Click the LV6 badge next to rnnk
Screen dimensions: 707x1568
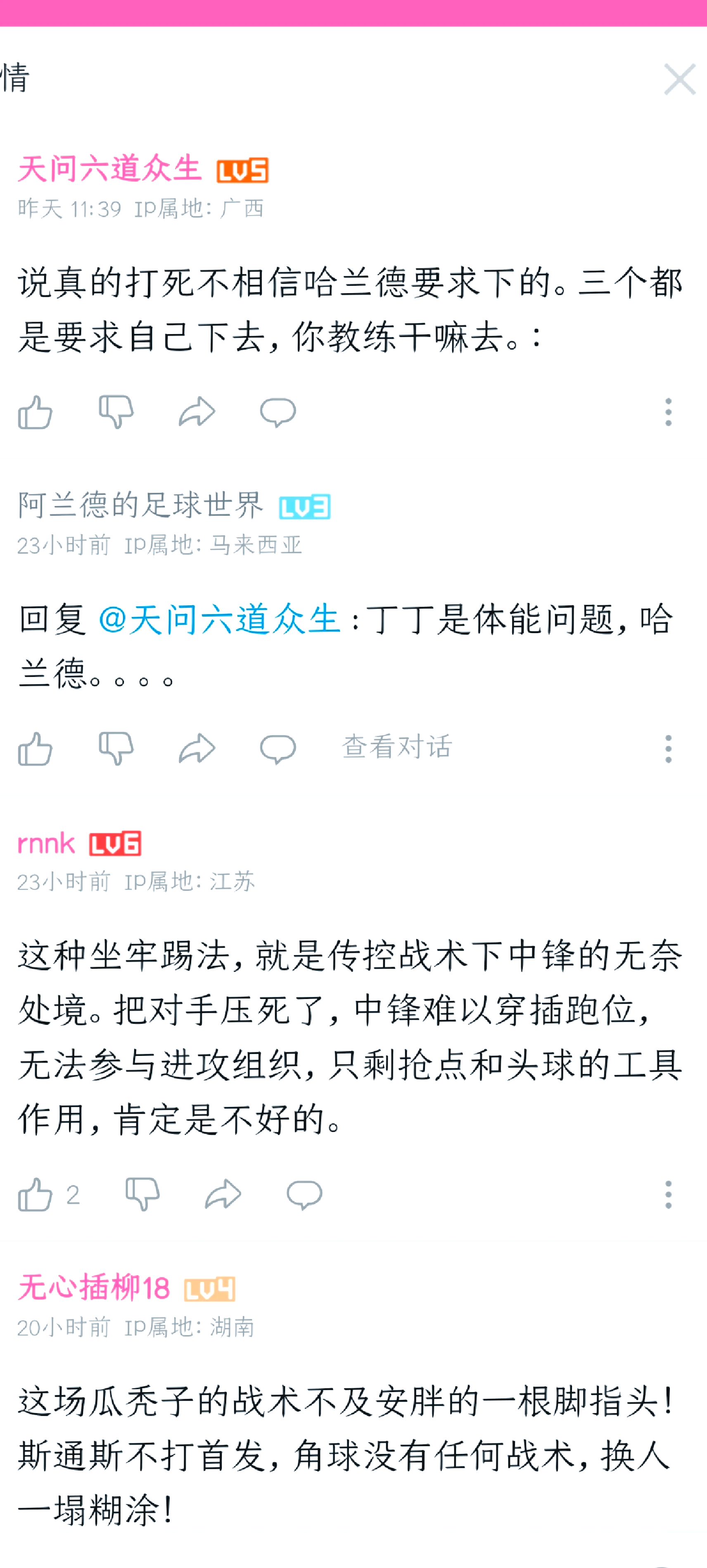114,843
